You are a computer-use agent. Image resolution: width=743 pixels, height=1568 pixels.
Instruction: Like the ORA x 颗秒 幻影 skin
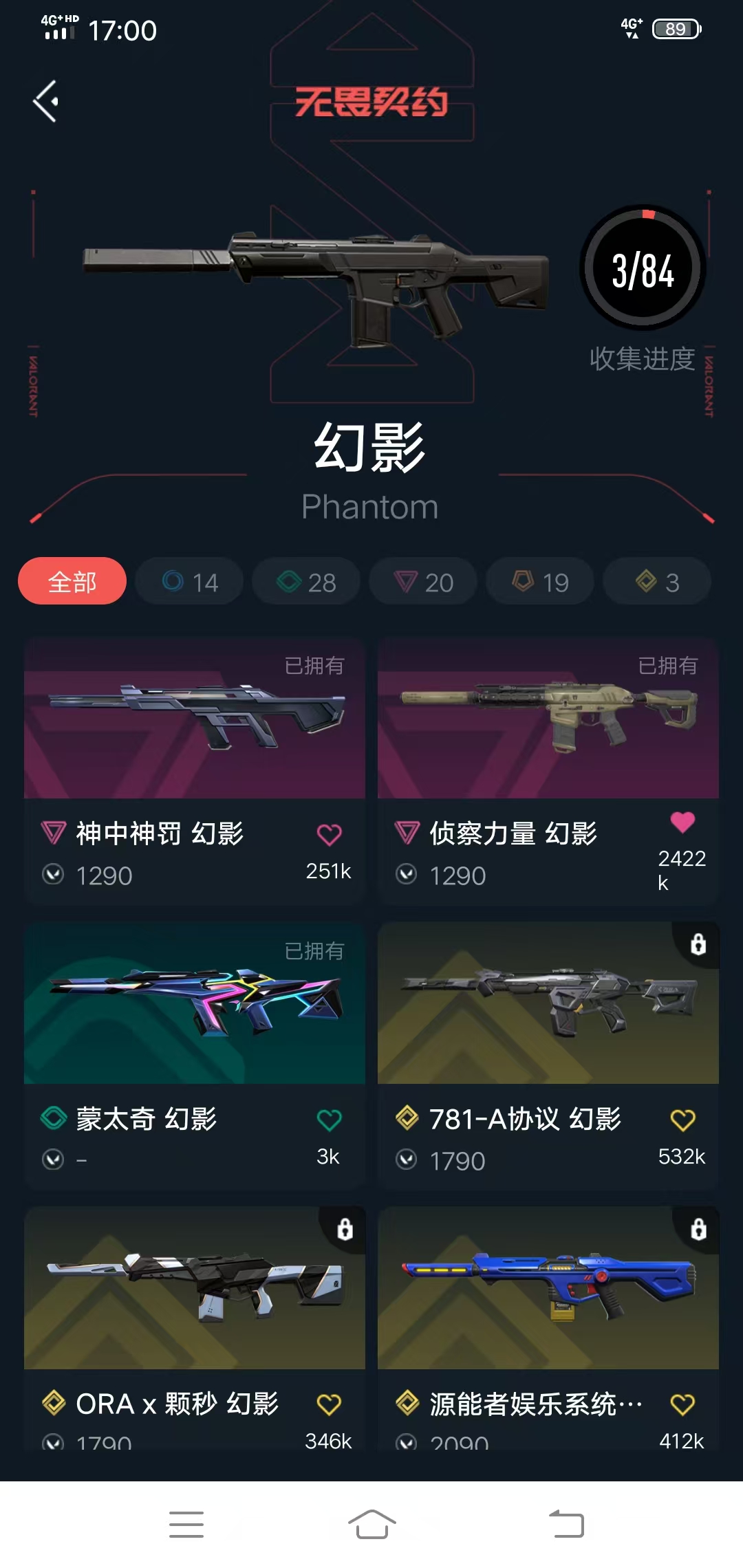pos(329,1404)
